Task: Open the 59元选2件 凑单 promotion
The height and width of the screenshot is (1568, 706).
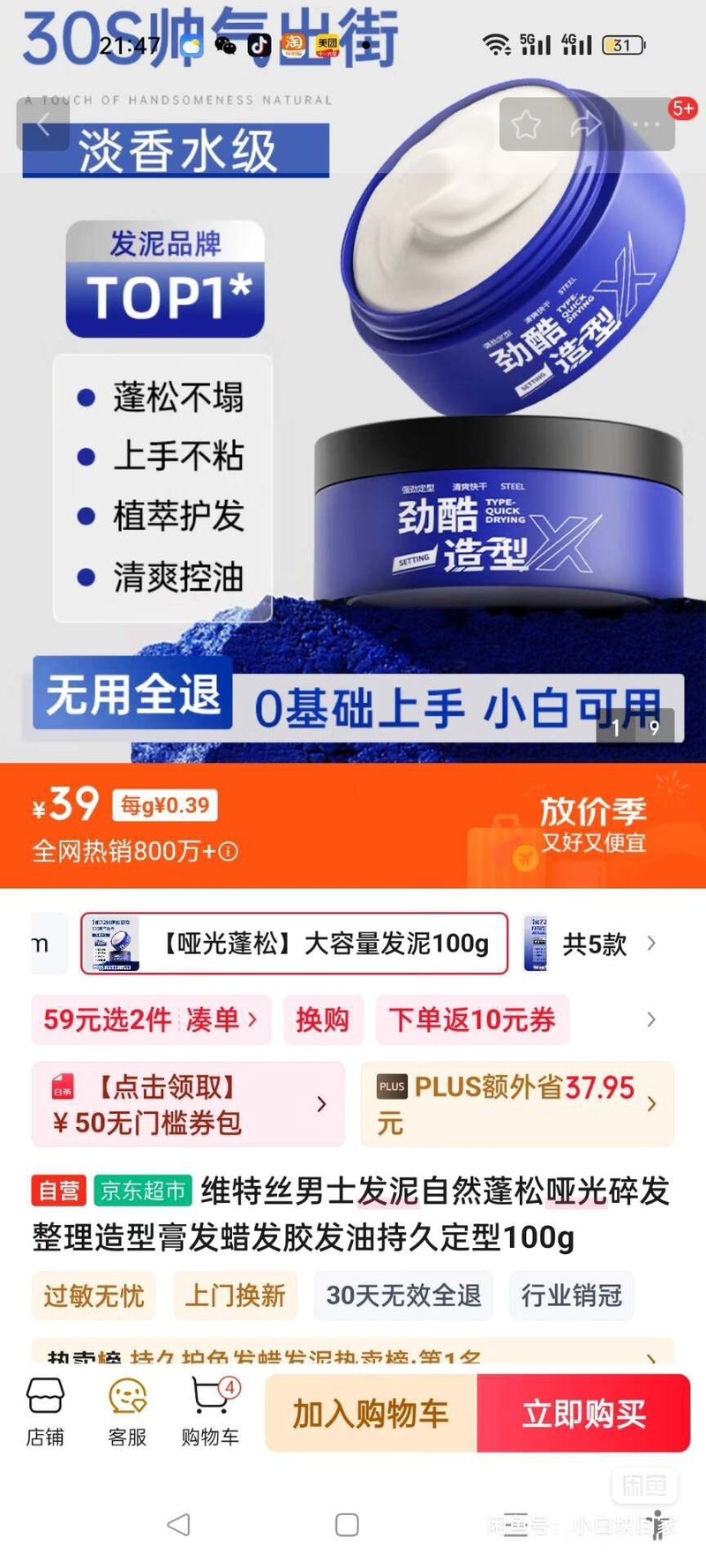Action: coord(151,1019)
